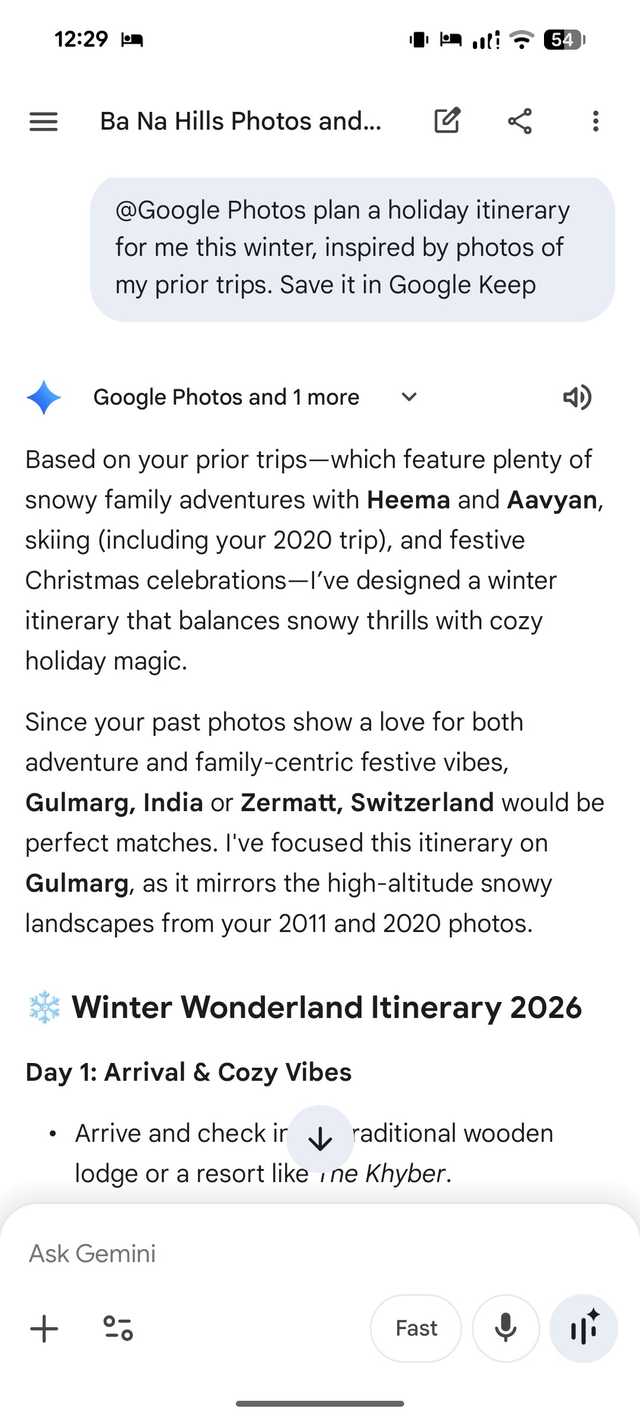Open the hamburger navigation menu
640x1422 pixels.
coord(44,122)
